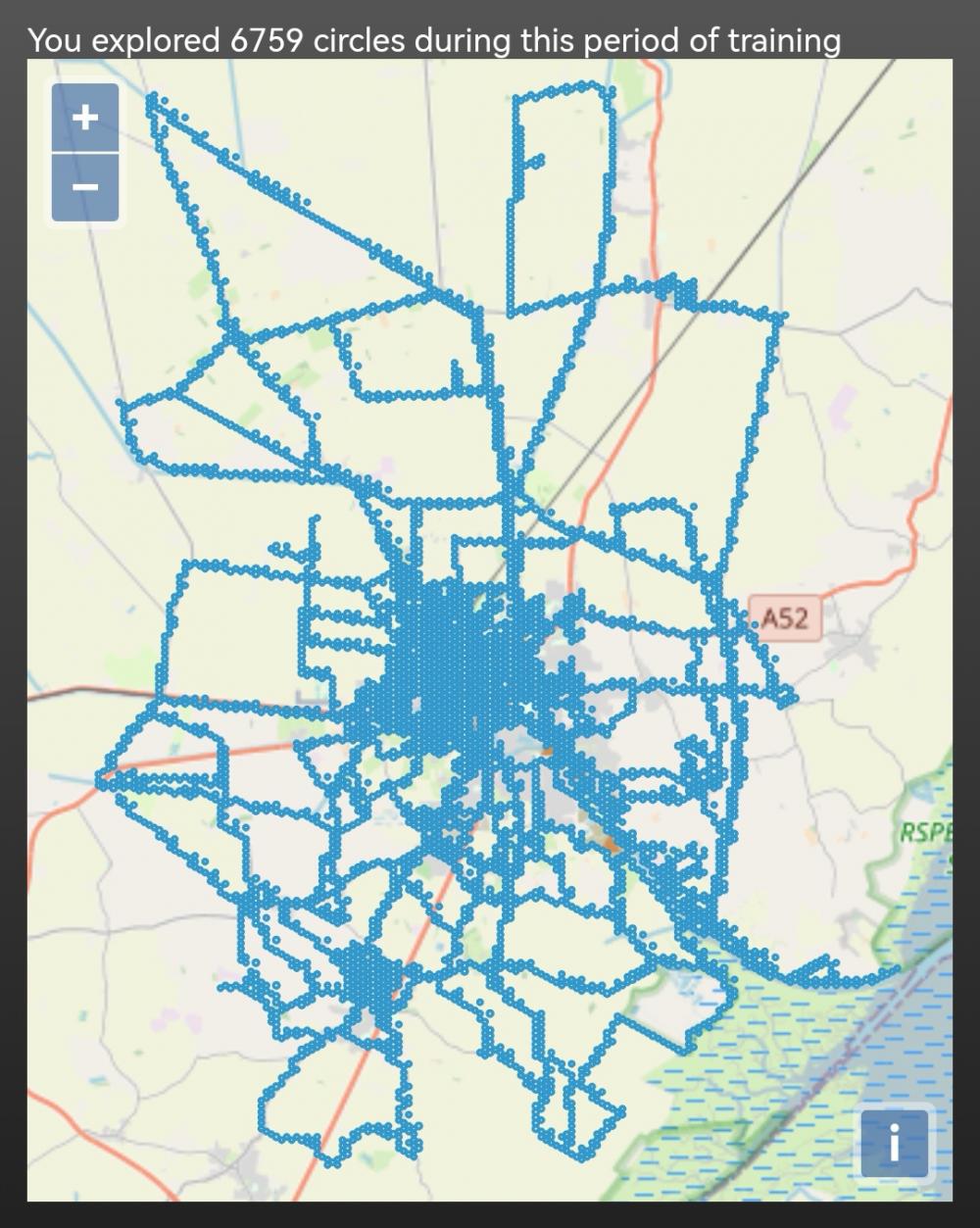Zoom out of the map

click(85, 187)
